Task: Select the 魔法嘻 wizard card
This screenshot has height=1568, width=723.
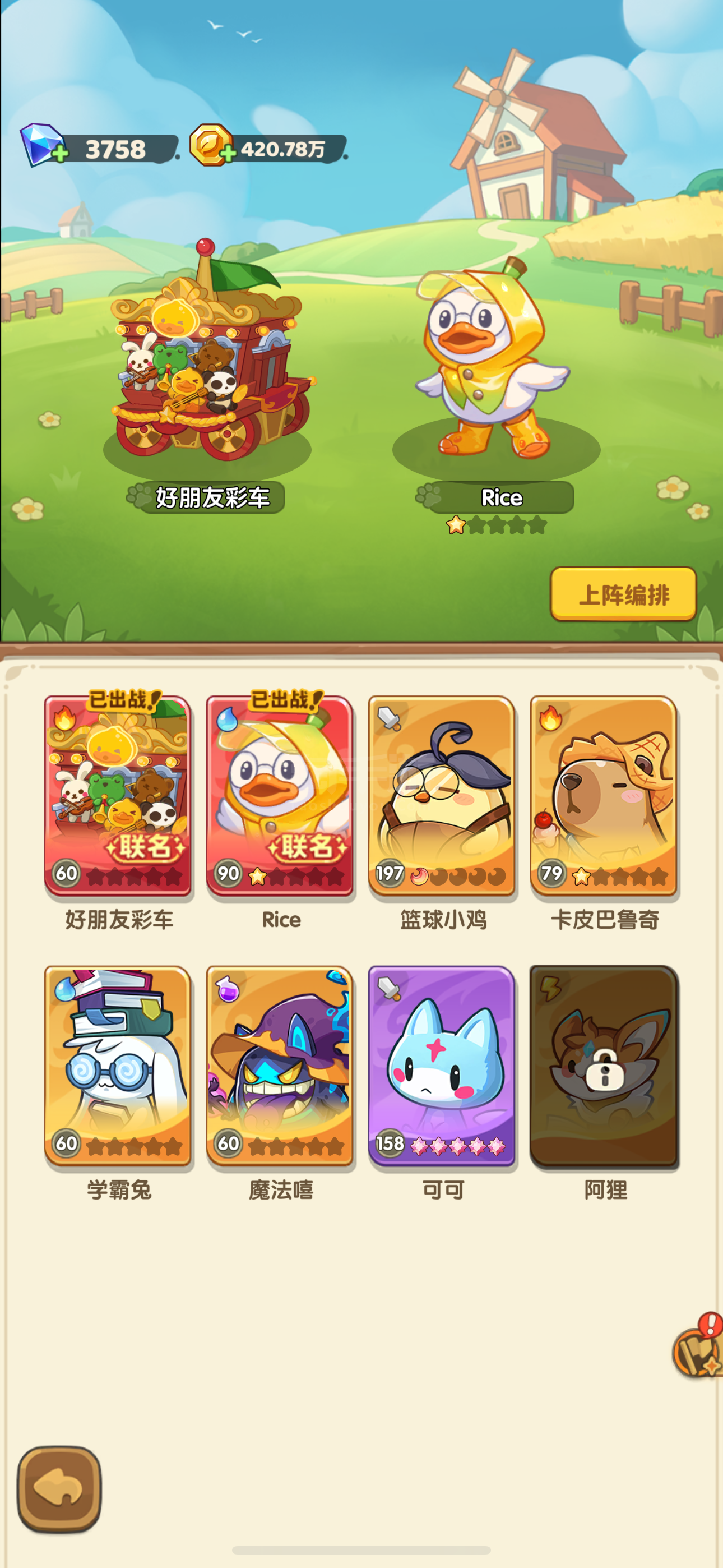Action: [280, 1066]
